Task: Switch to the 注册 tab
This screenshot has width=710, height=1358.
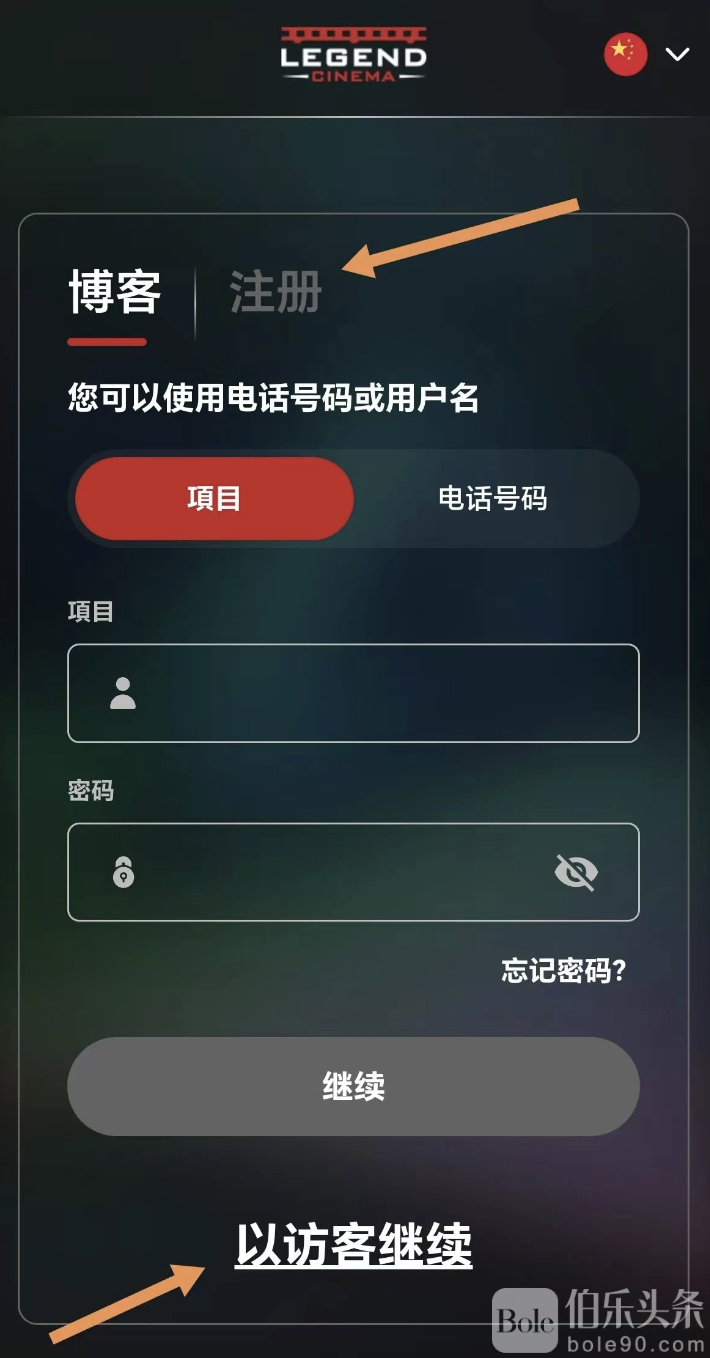Action: tap(276, 293)
